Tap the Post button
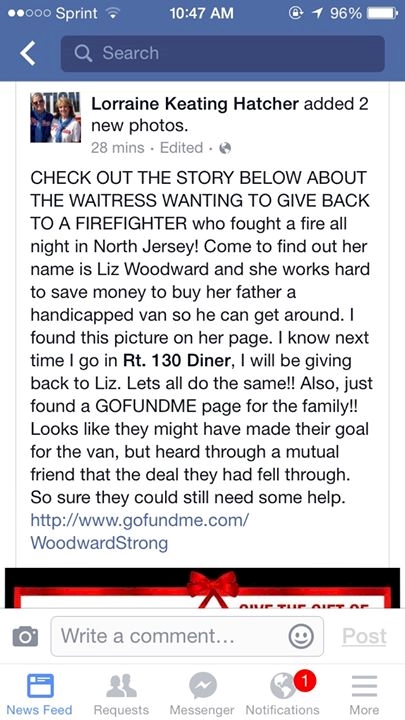The height and width of the screenshot is (720, 405). tap(364, 636)
